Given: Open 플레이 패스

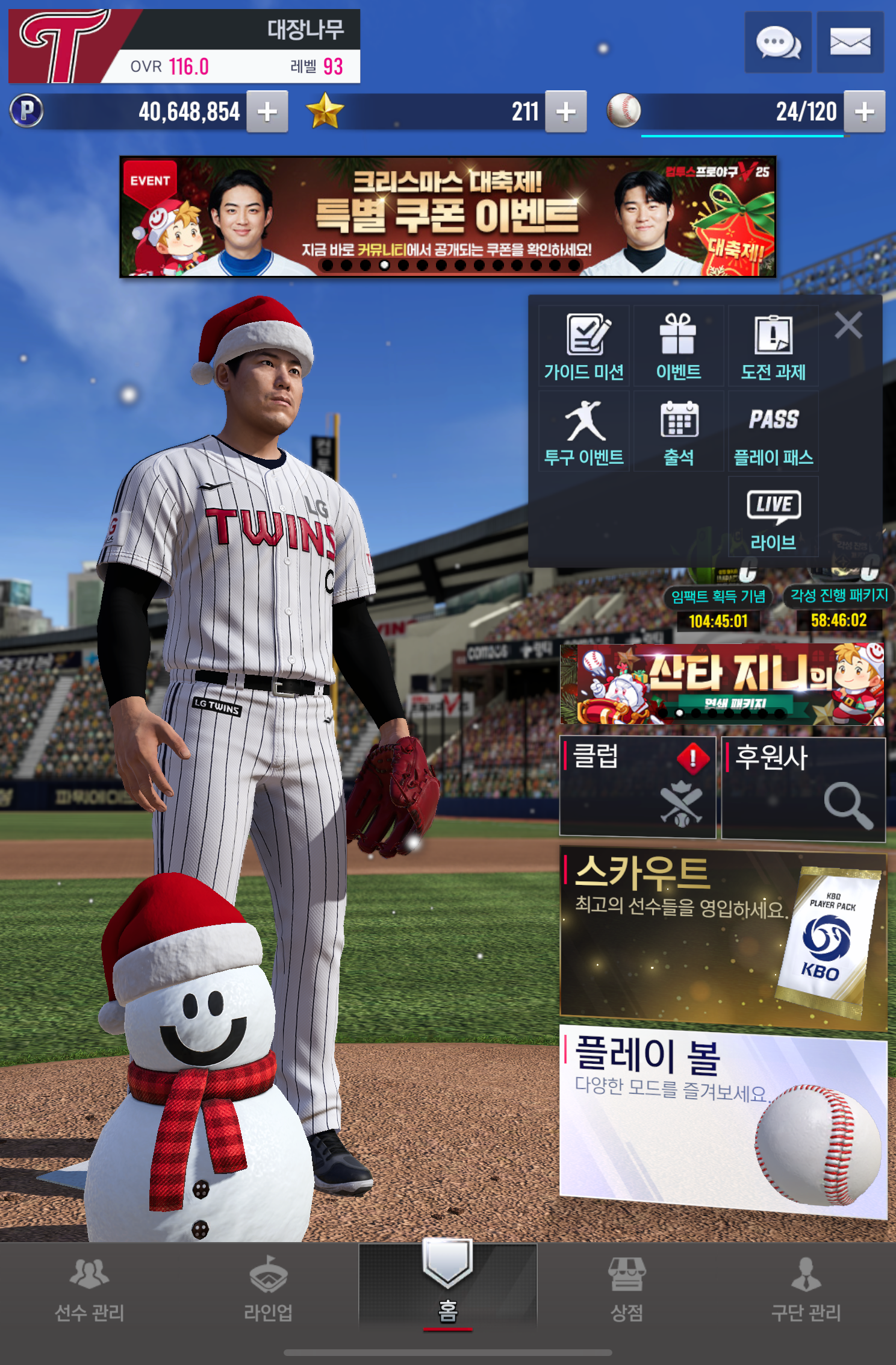Looking at the screenshot, I should point(773,432).
